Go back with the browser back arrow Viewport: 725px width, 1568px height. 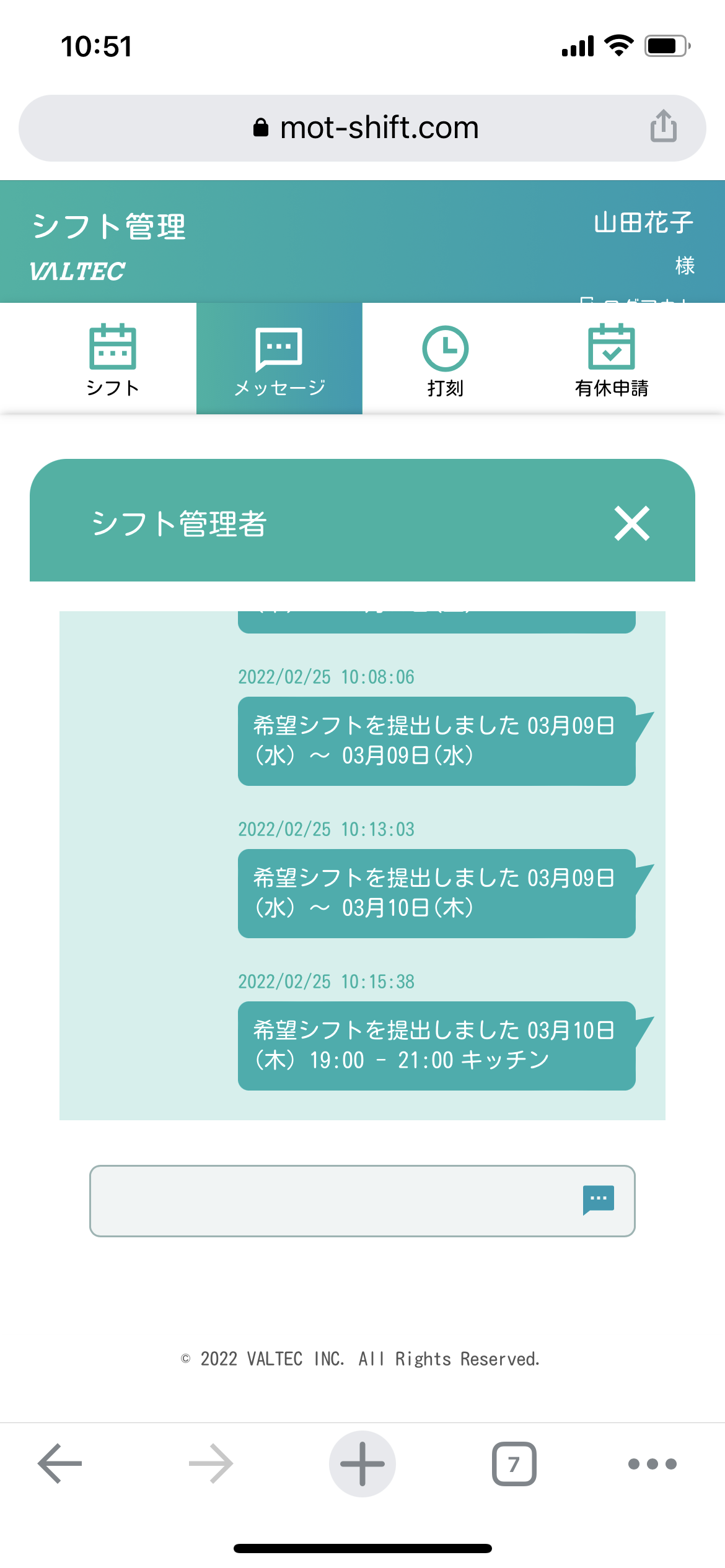(x=60, y=1463)
